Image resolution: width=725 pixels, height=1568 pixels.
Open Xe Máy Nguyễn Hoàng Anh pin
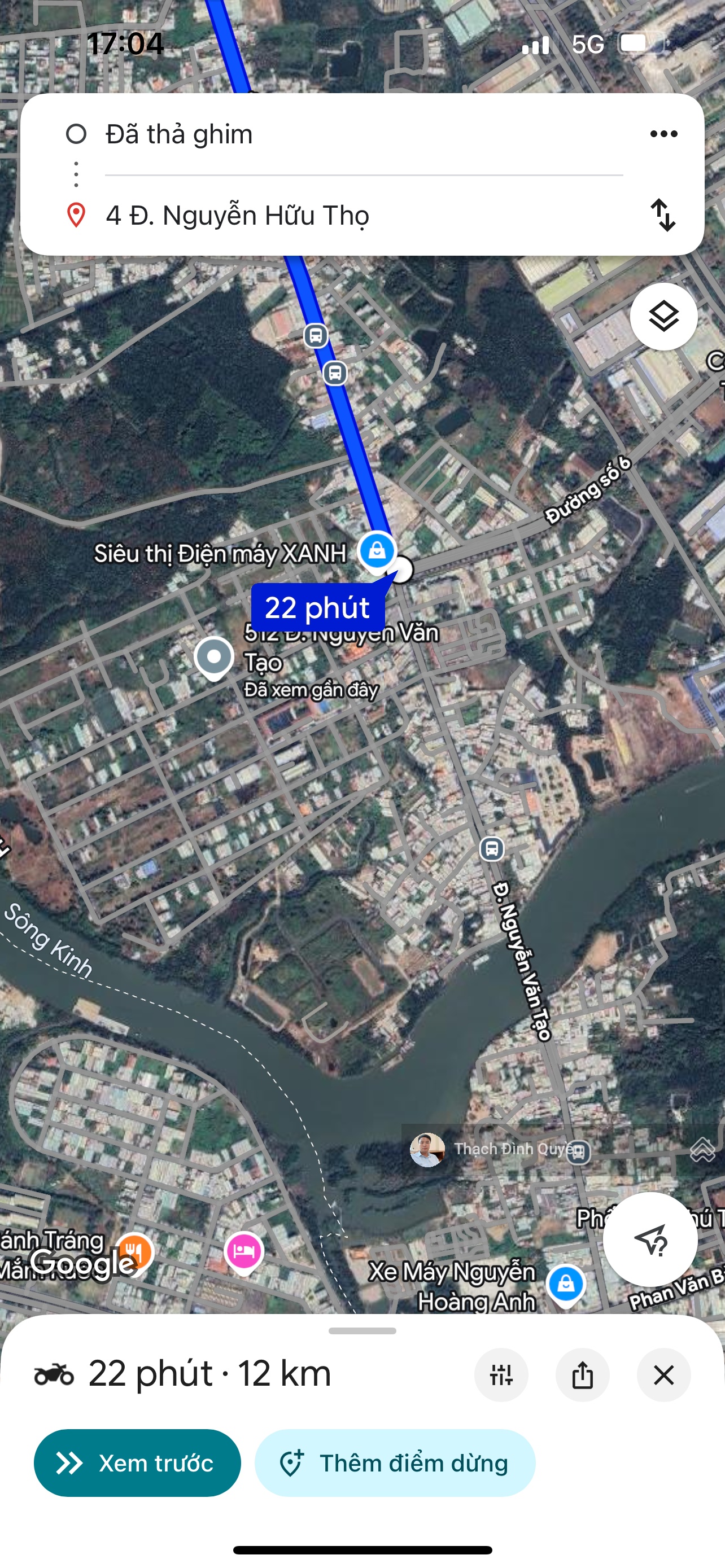[x=566, y=1283]
